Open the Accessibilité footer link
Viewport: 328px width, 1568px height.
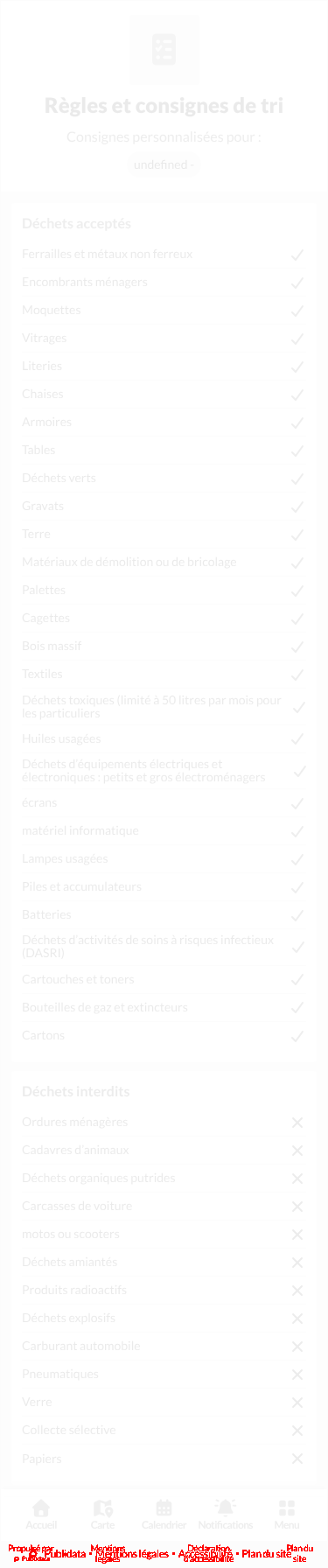[x=206, y=1554]
